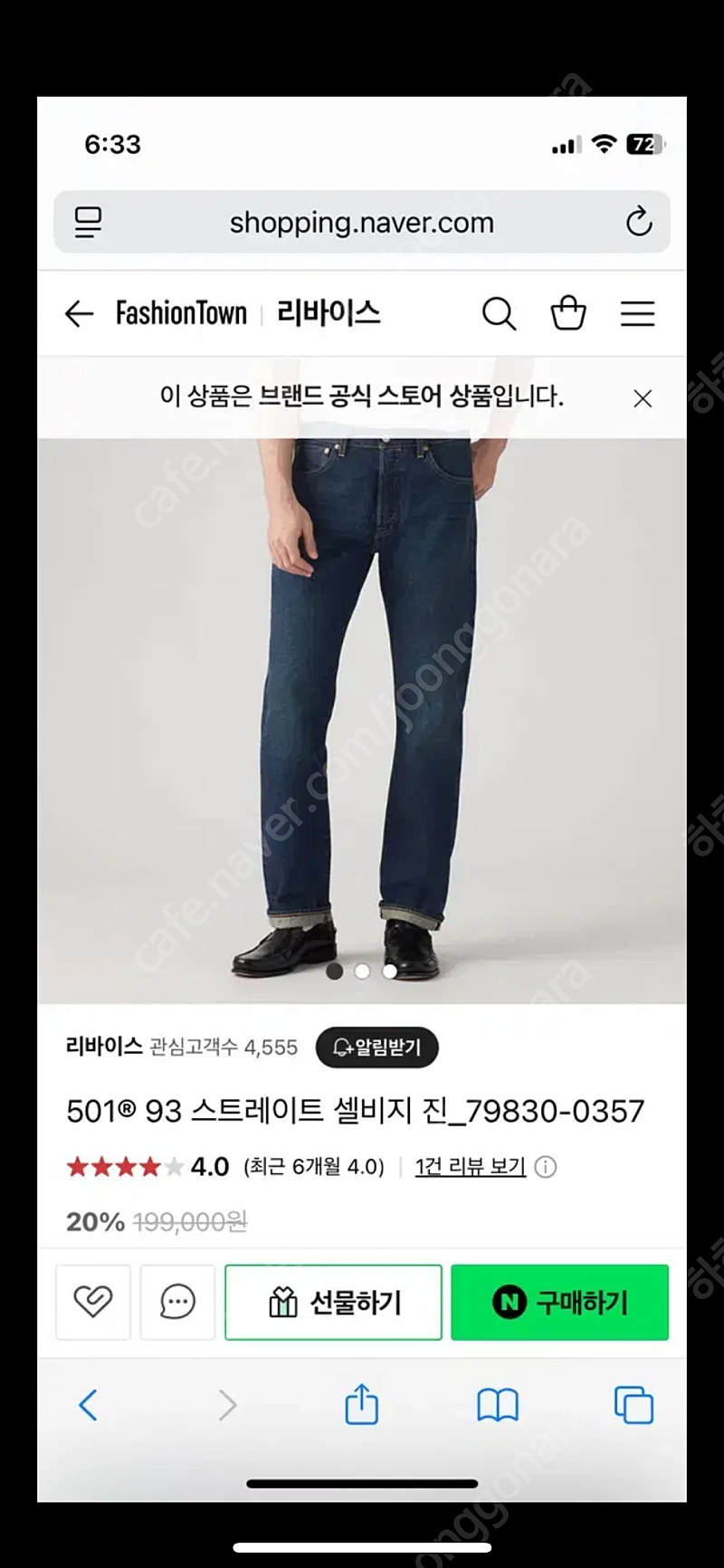Image resolution: width=724 pixels, height=1568 pixels.
Task: Tap 알림받기 to get store alerts
Action: pyautogui.click(x=377, y=1047)
